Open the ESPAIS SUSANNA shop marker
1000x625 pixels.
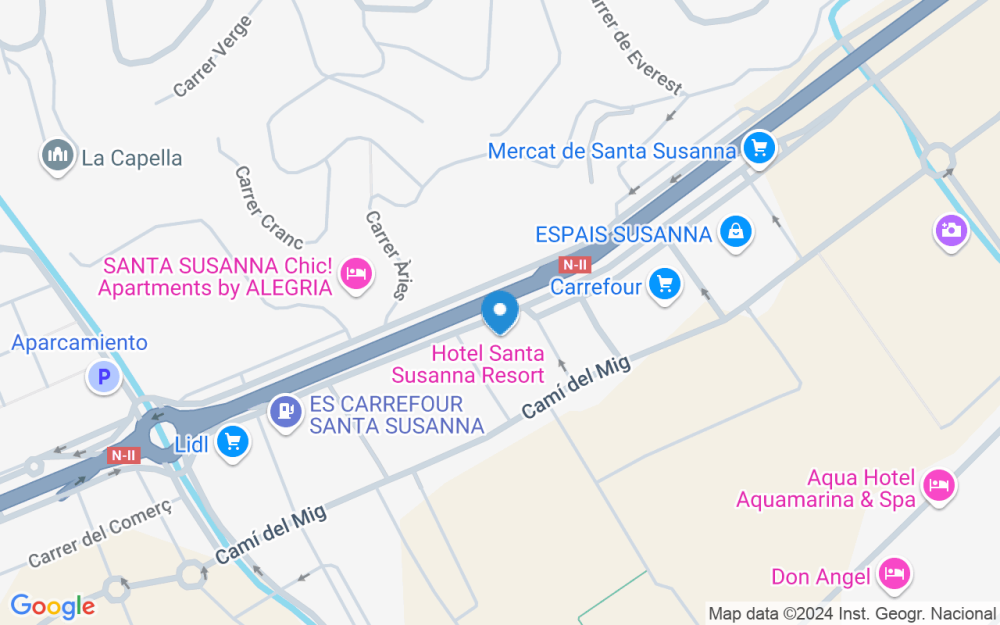click(x=736, y=233)
